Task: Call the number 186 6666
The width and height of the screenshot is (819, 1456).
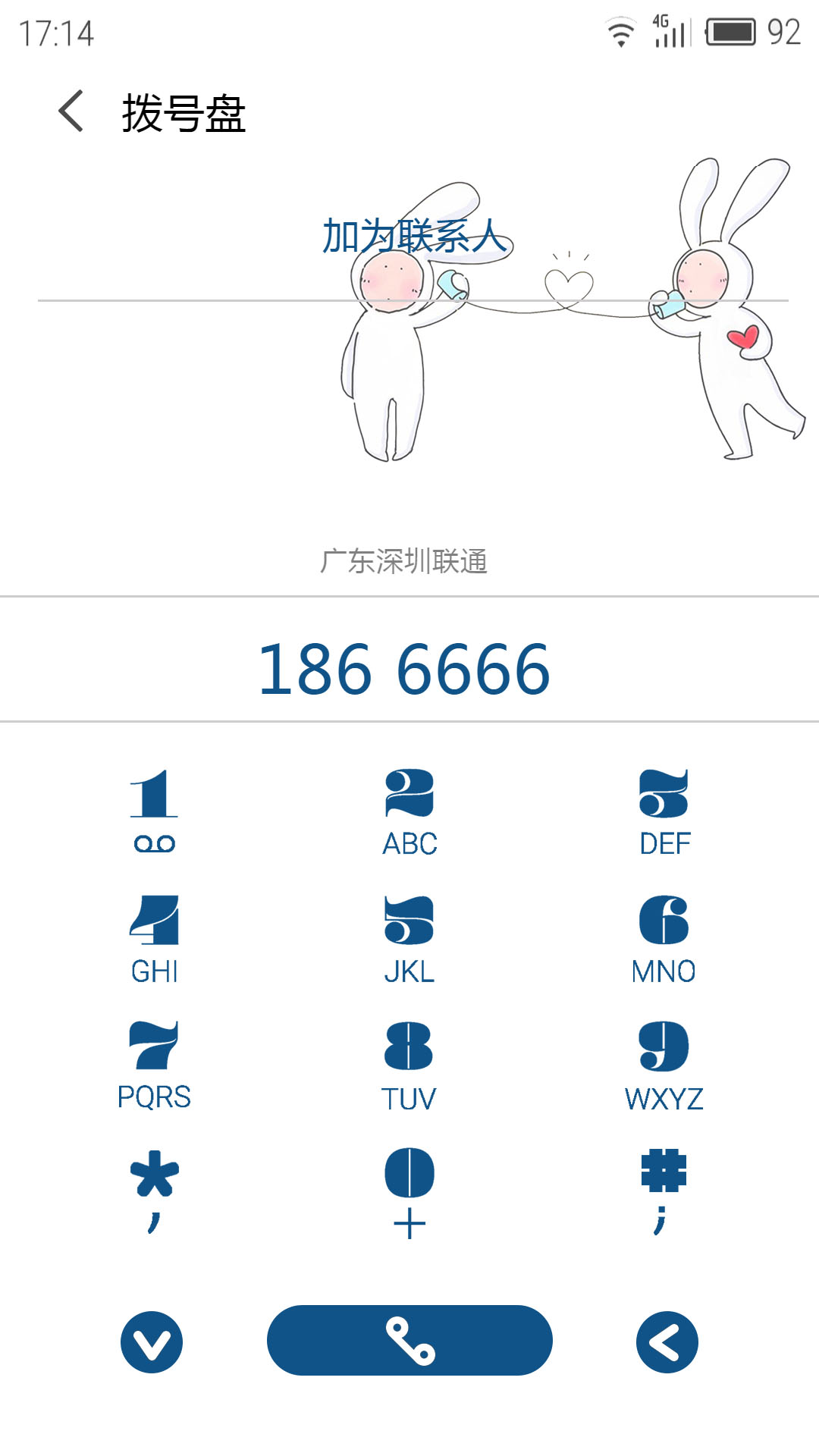Action: (x=409, y=1340)
